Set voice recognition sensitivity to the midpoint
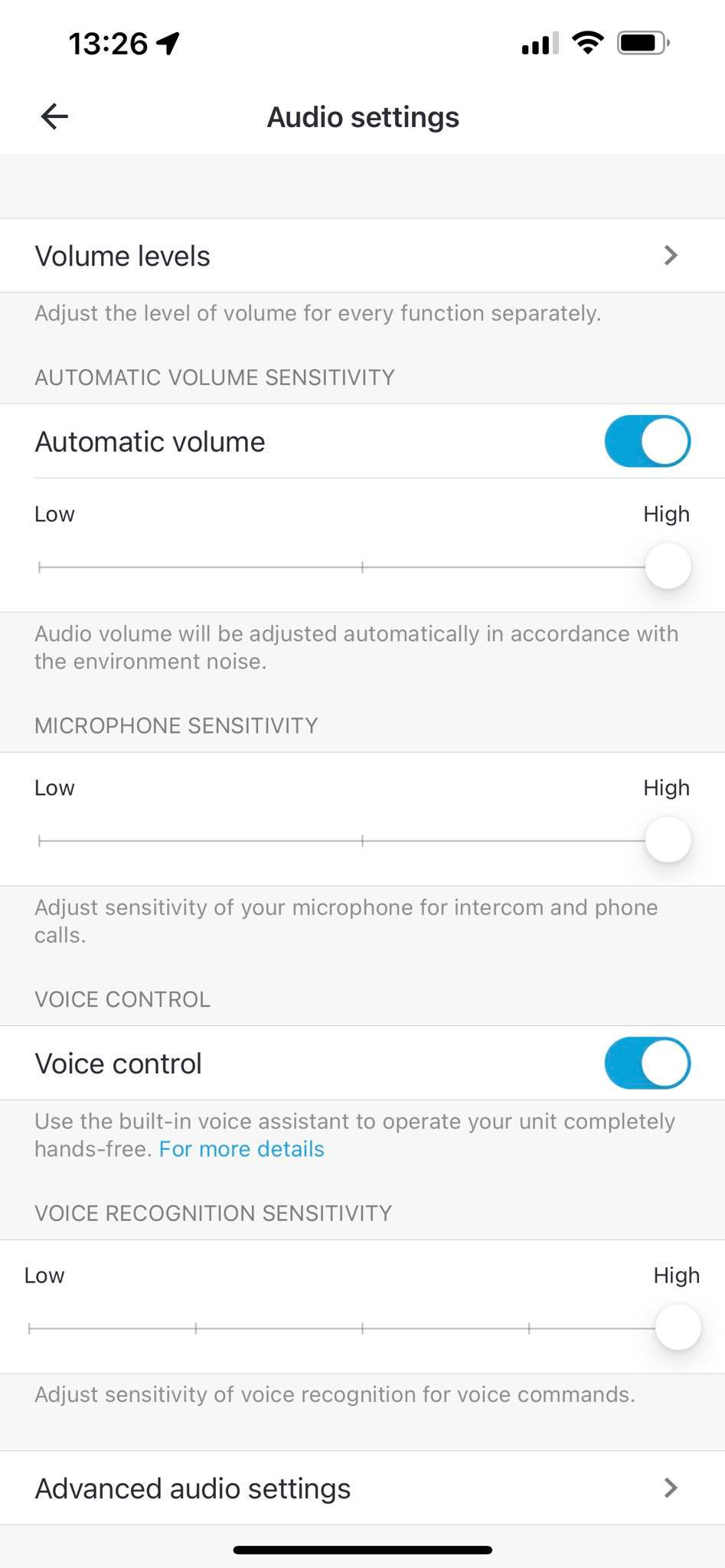 click(x=362, y=1328)
